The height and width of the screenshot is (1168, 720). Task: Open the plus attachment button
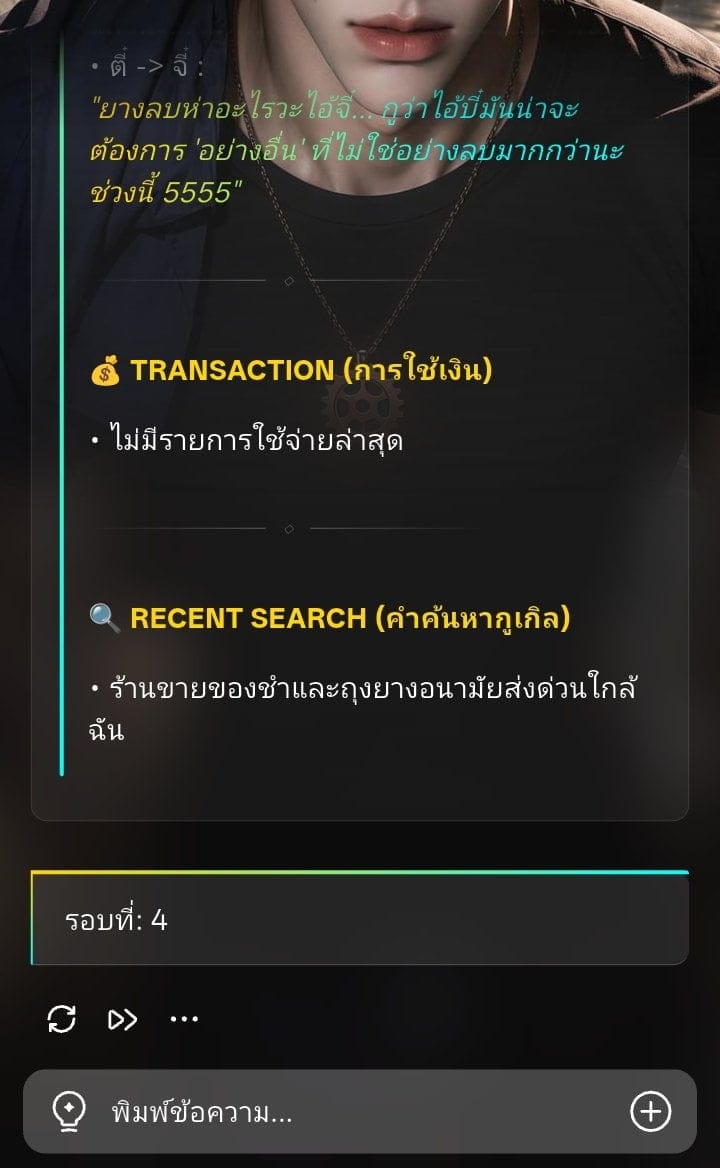point(651,1111)
